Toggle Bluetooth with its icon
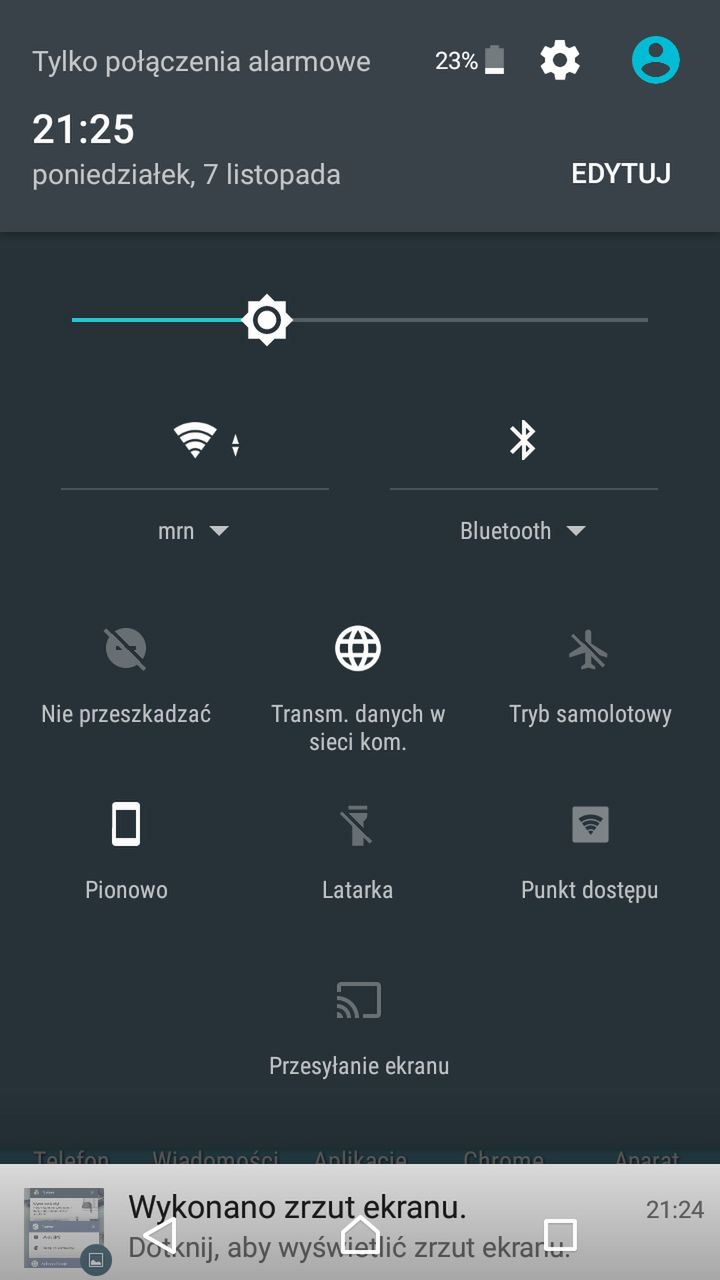This screenshot has width=720, height=1280. point(523,440)
